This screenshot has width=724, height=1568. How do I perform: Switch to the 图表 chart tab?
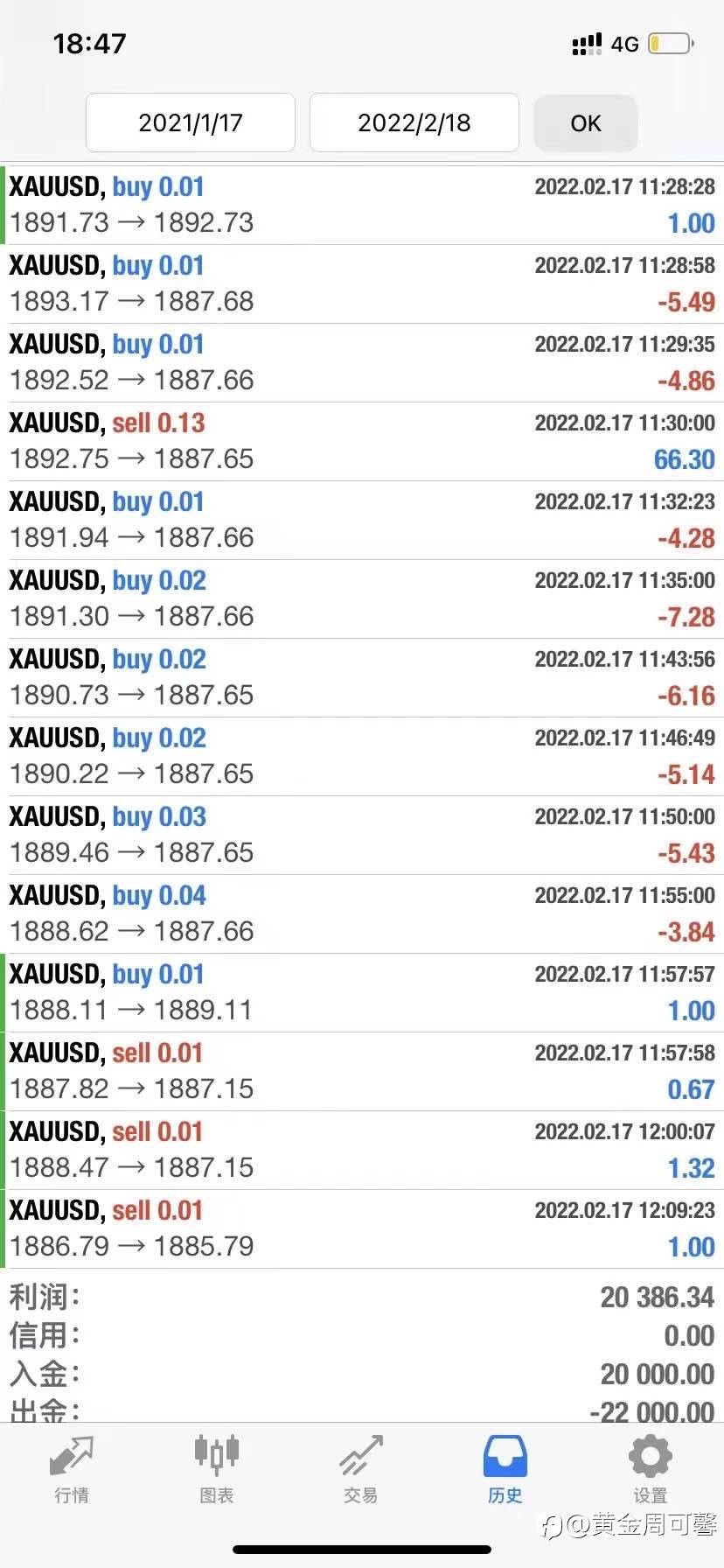pos(216,1470)
